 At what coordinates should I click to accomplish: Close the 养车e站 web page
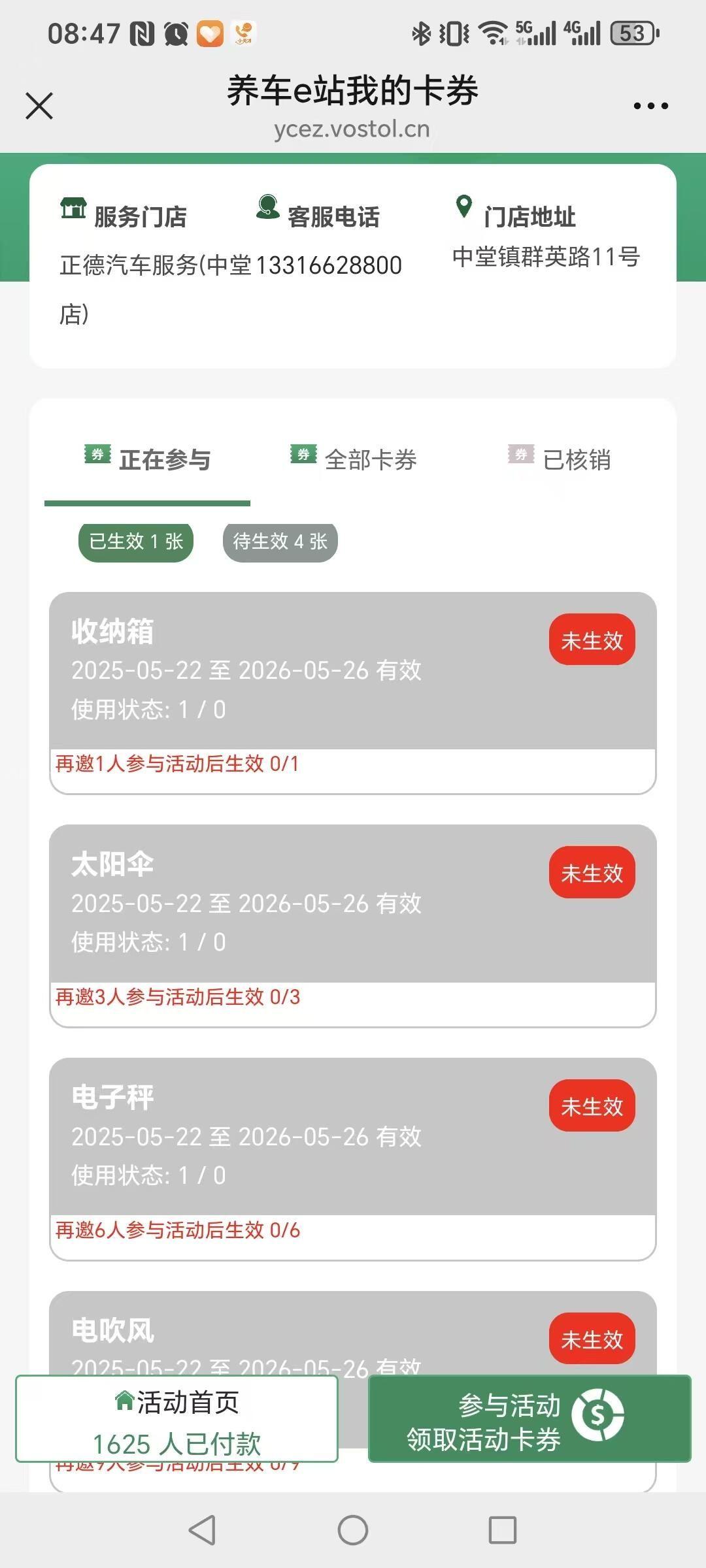click(39, 106)
